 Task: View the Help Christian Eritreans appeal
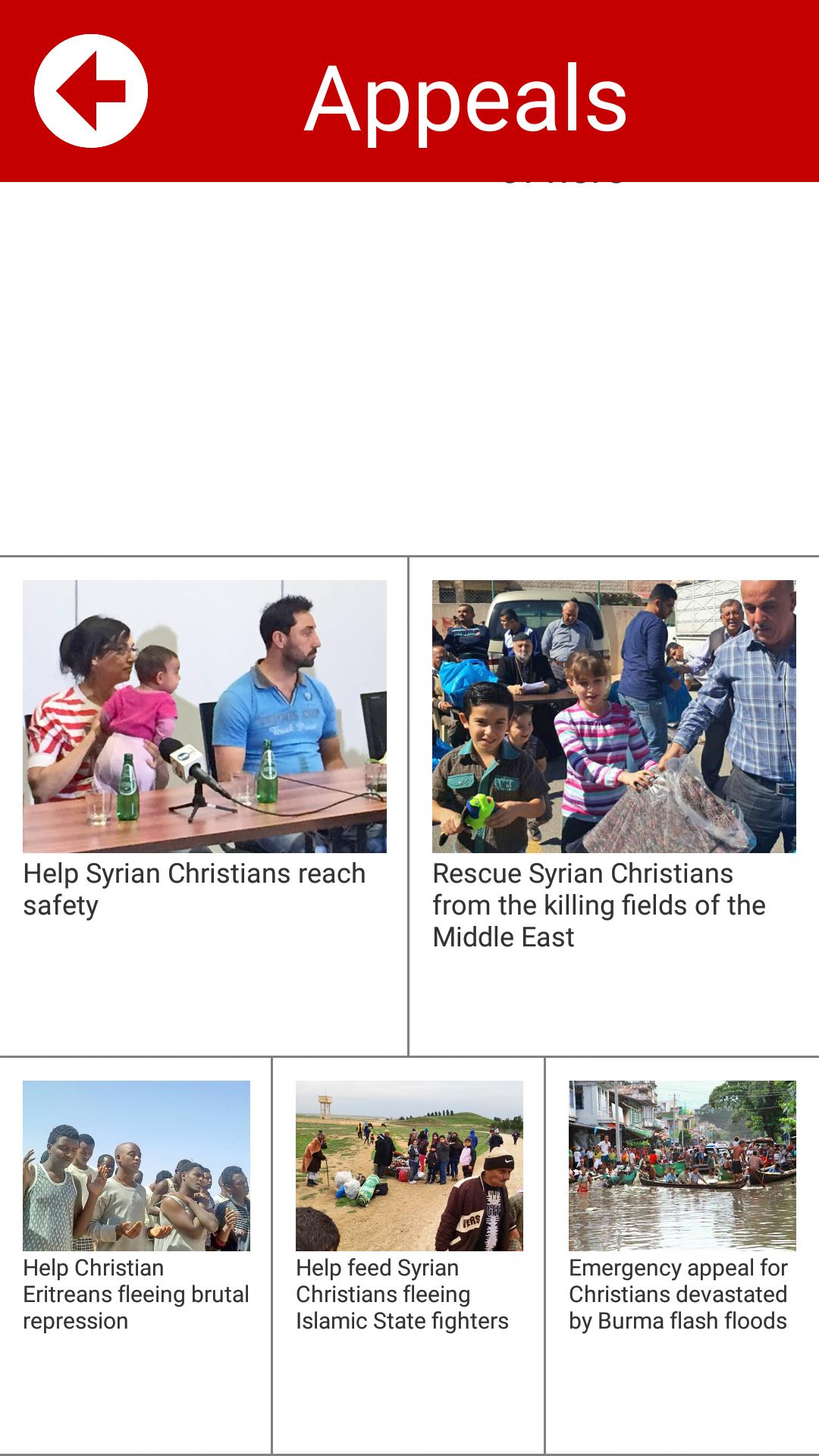point(136,1206)
